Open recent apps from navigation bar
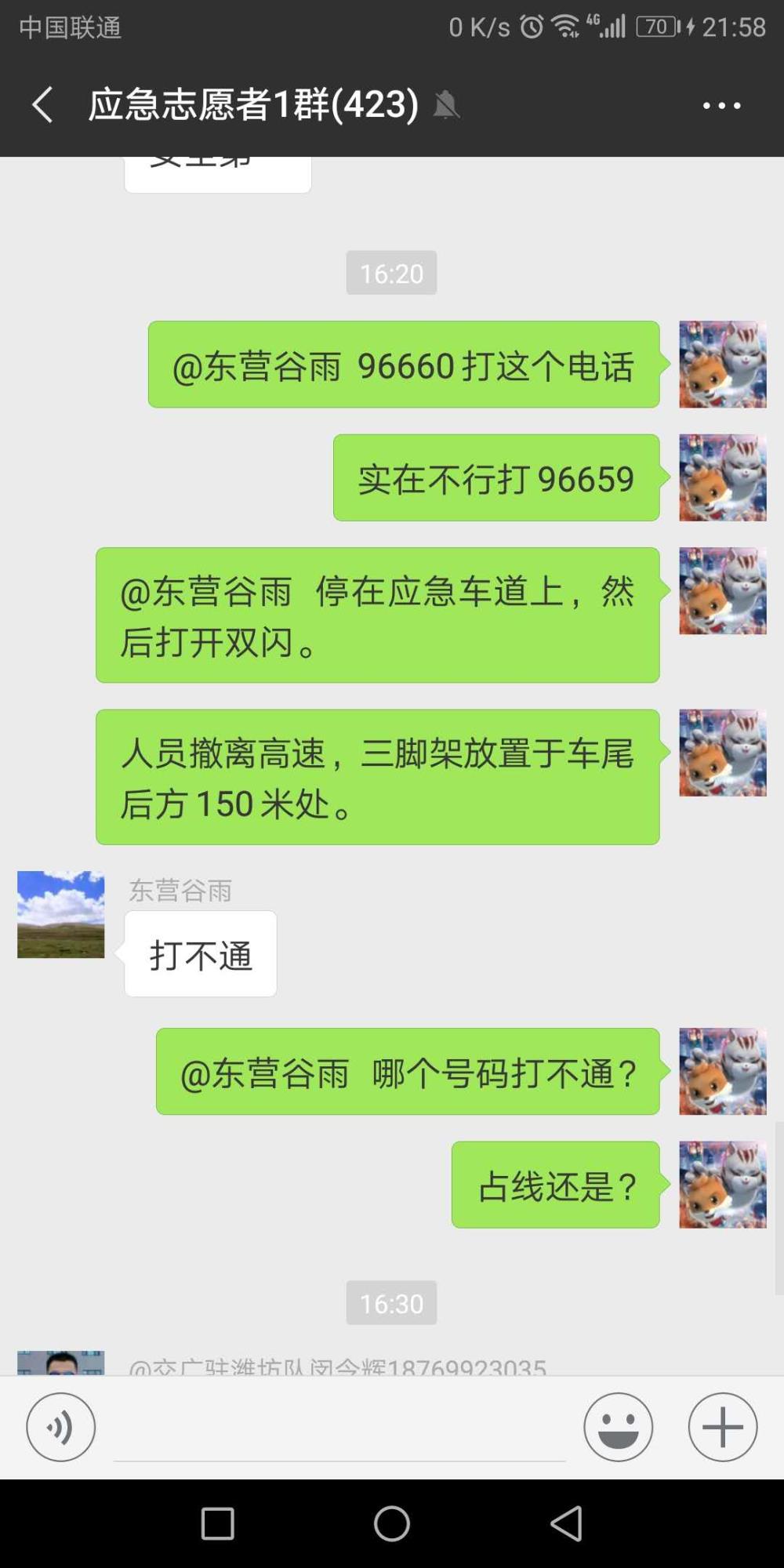The image size is (784, 1568). coord(218,1523)
